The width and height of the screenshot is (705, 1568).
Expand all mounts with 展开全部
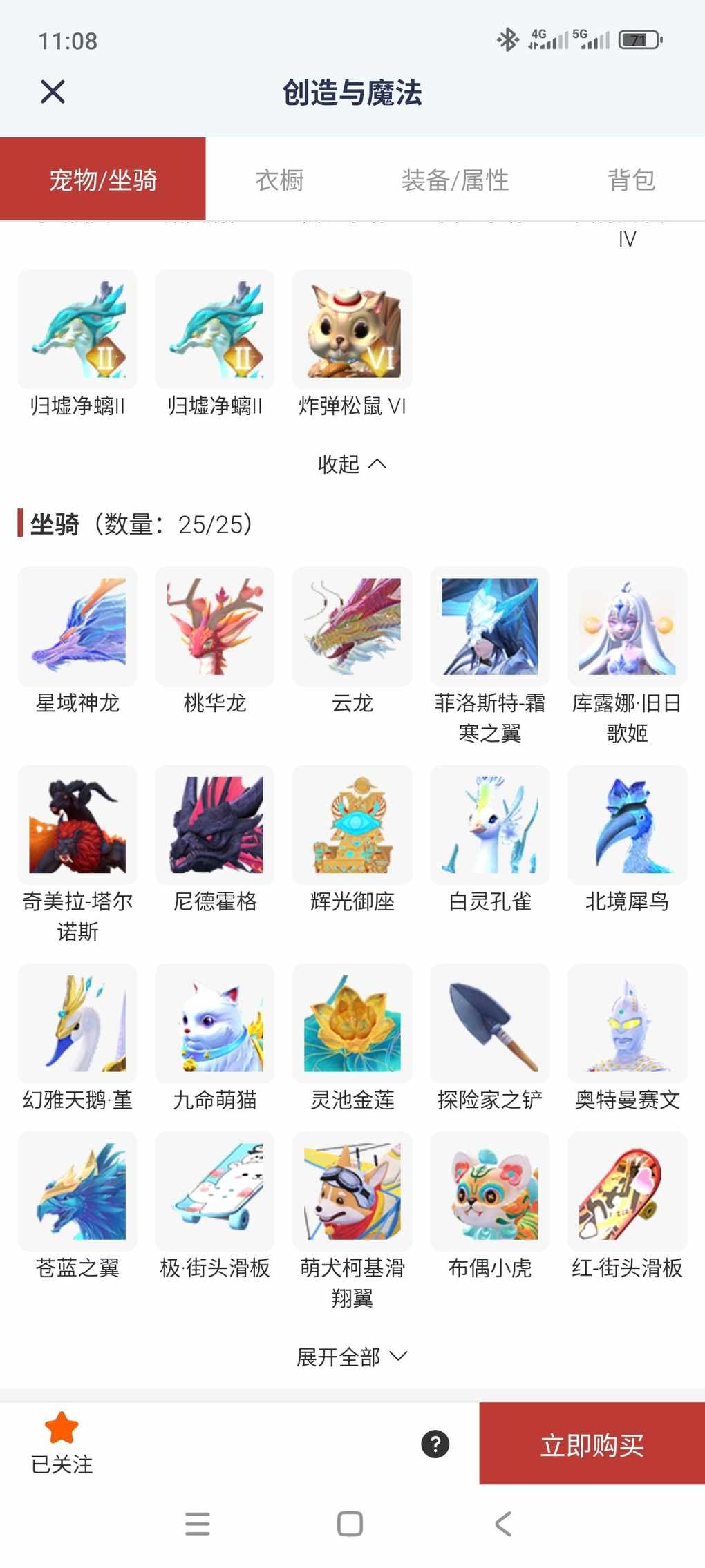pyautogui.click(x=352, y=1357)
